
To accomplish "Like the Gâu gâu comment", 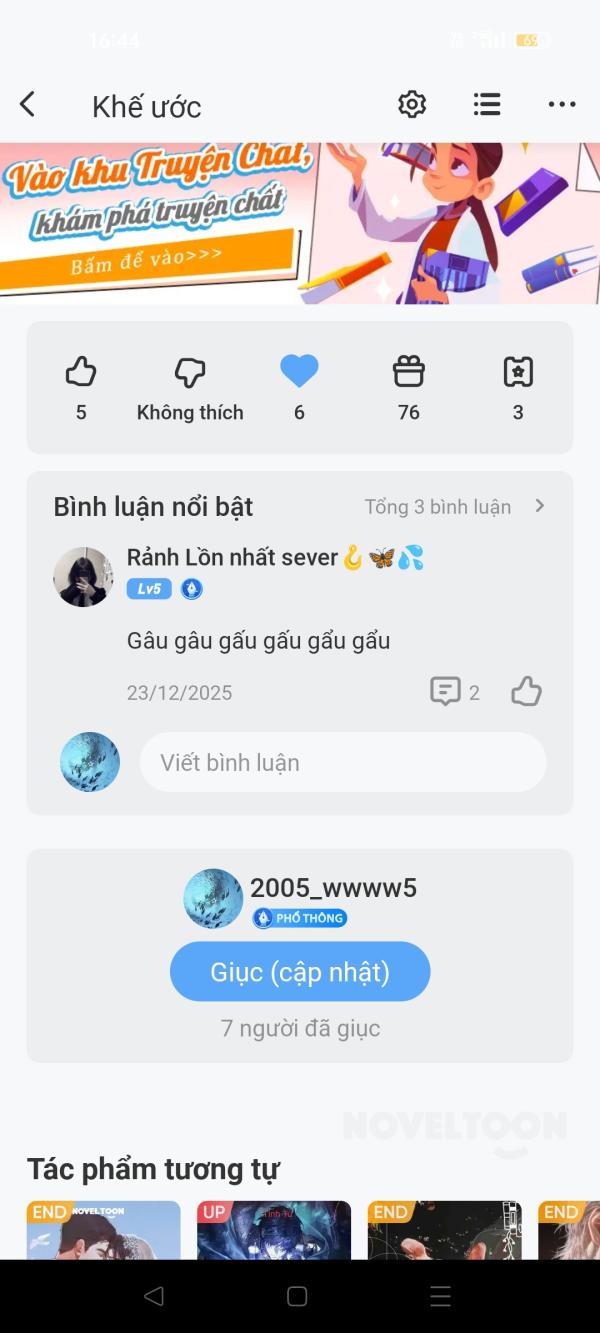I will click(526, 692).
